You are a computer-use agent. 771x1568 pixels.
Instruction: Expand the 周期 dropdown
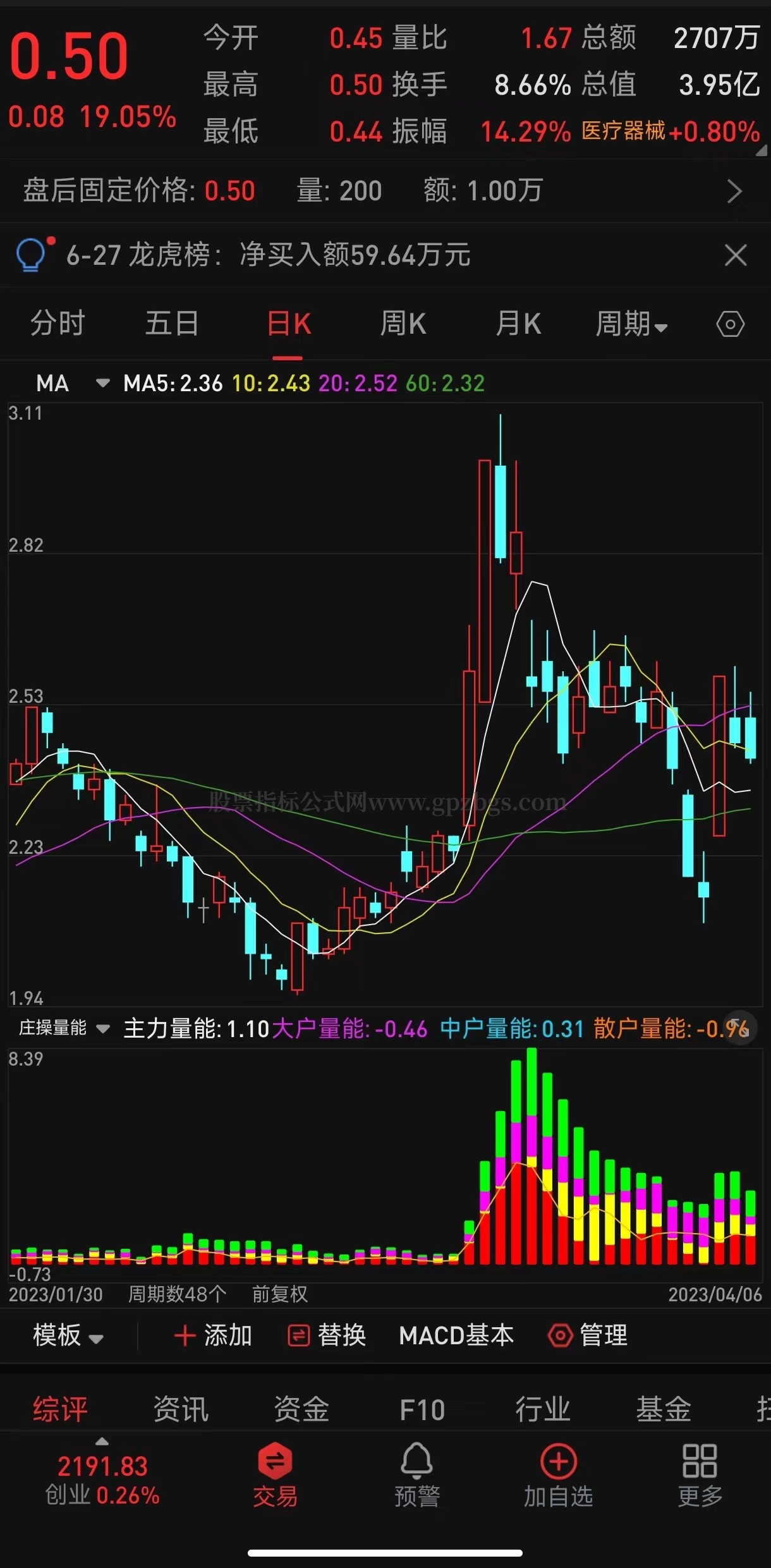(x=631, y=324)
